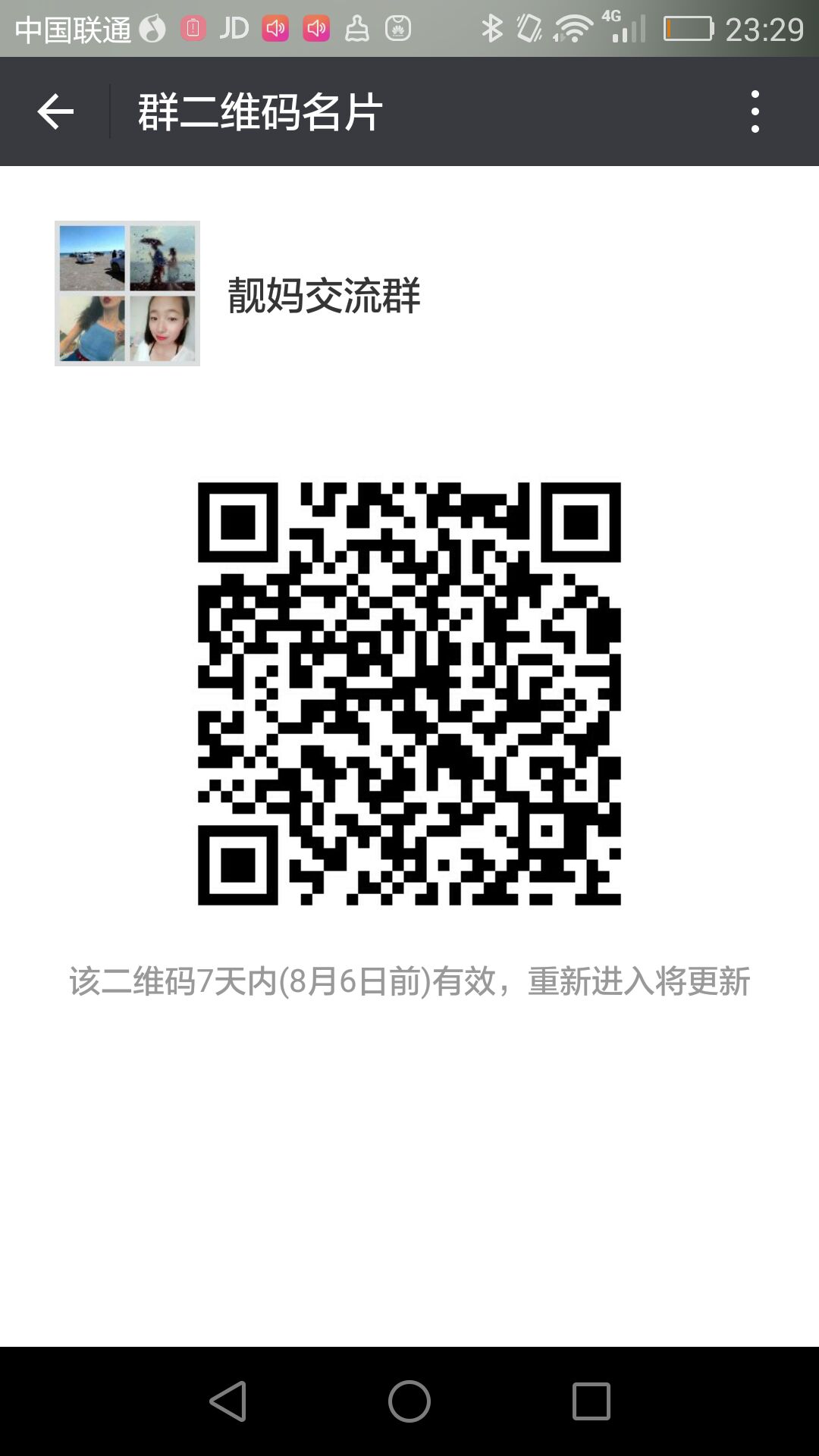This screenshot has width=819, height=1456.
Task: Open the recent apps view
Action: point(591,1401)
